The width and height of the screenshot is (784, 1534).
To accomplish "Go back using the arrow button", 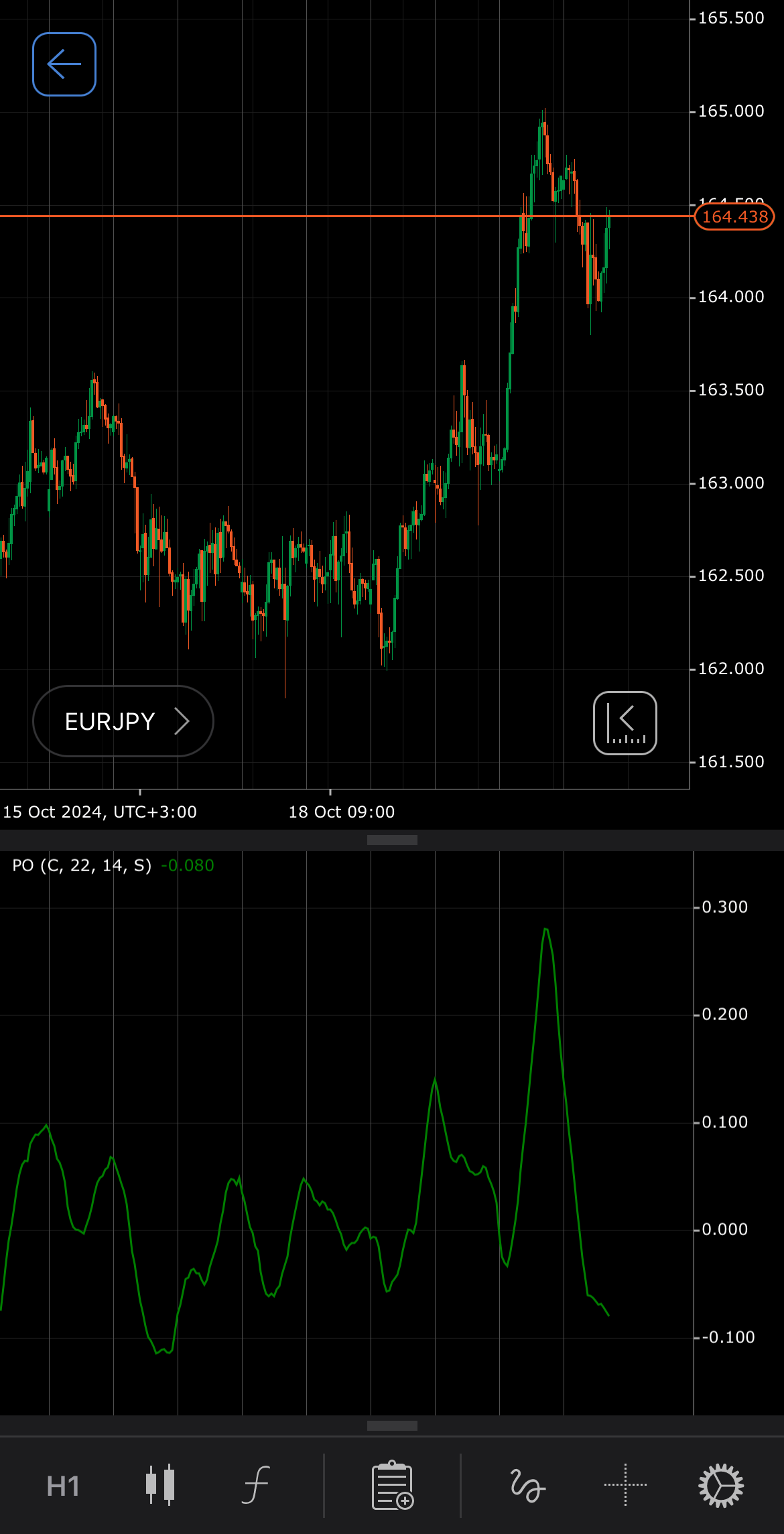I will point(64,64).
